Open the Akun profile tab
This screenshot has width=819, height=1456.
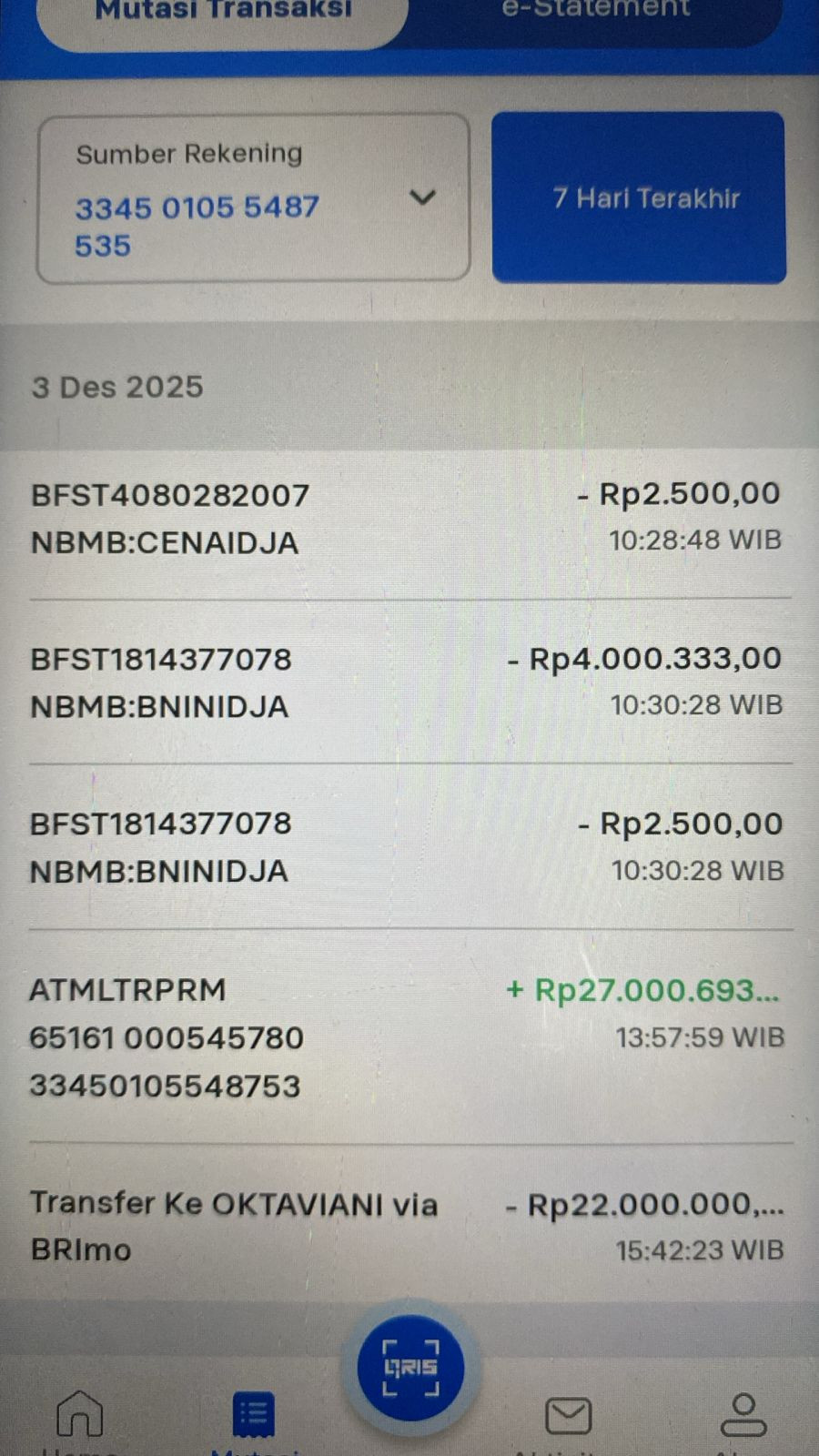[x=743, y=1417]
